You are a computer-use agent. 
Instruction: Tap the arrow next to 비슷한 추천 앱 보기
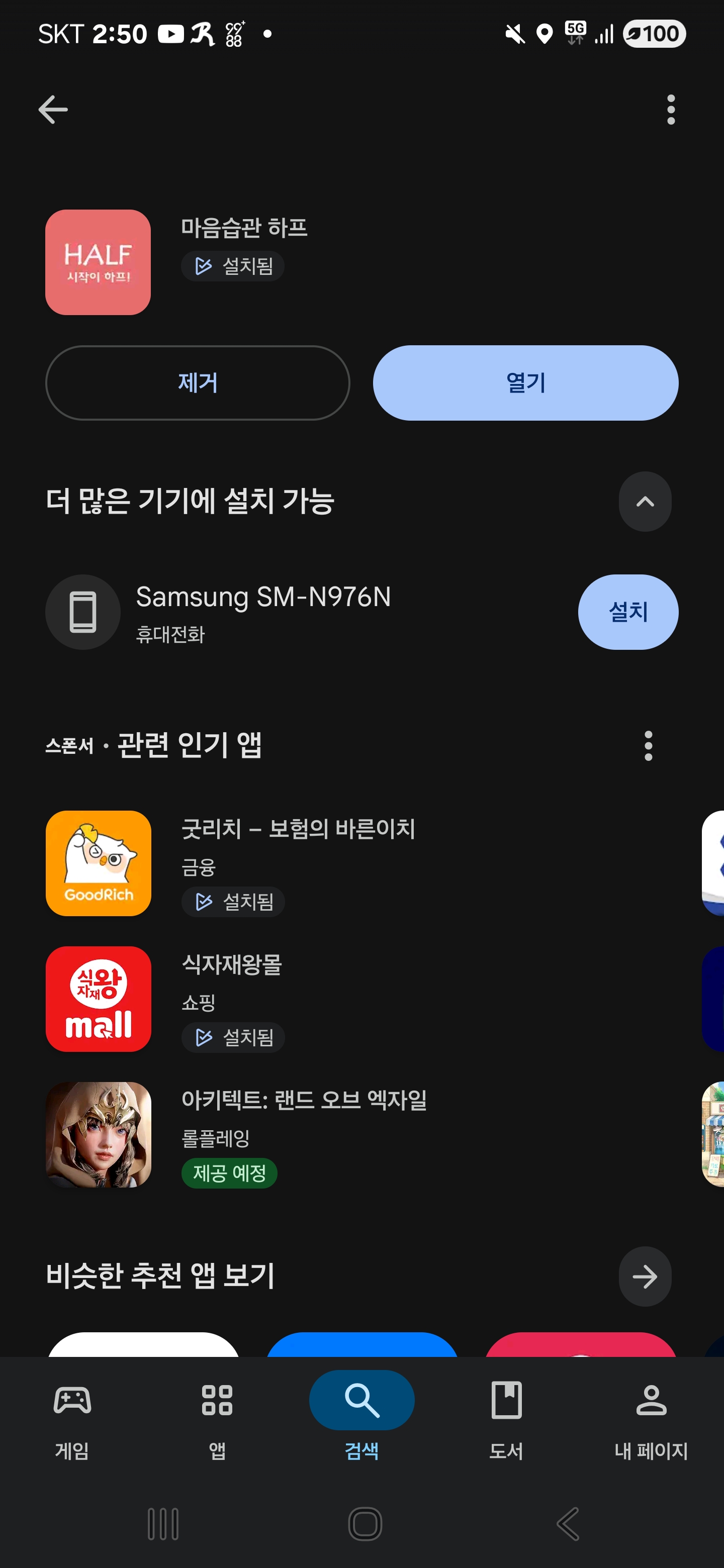click(x=644, y=1276)
